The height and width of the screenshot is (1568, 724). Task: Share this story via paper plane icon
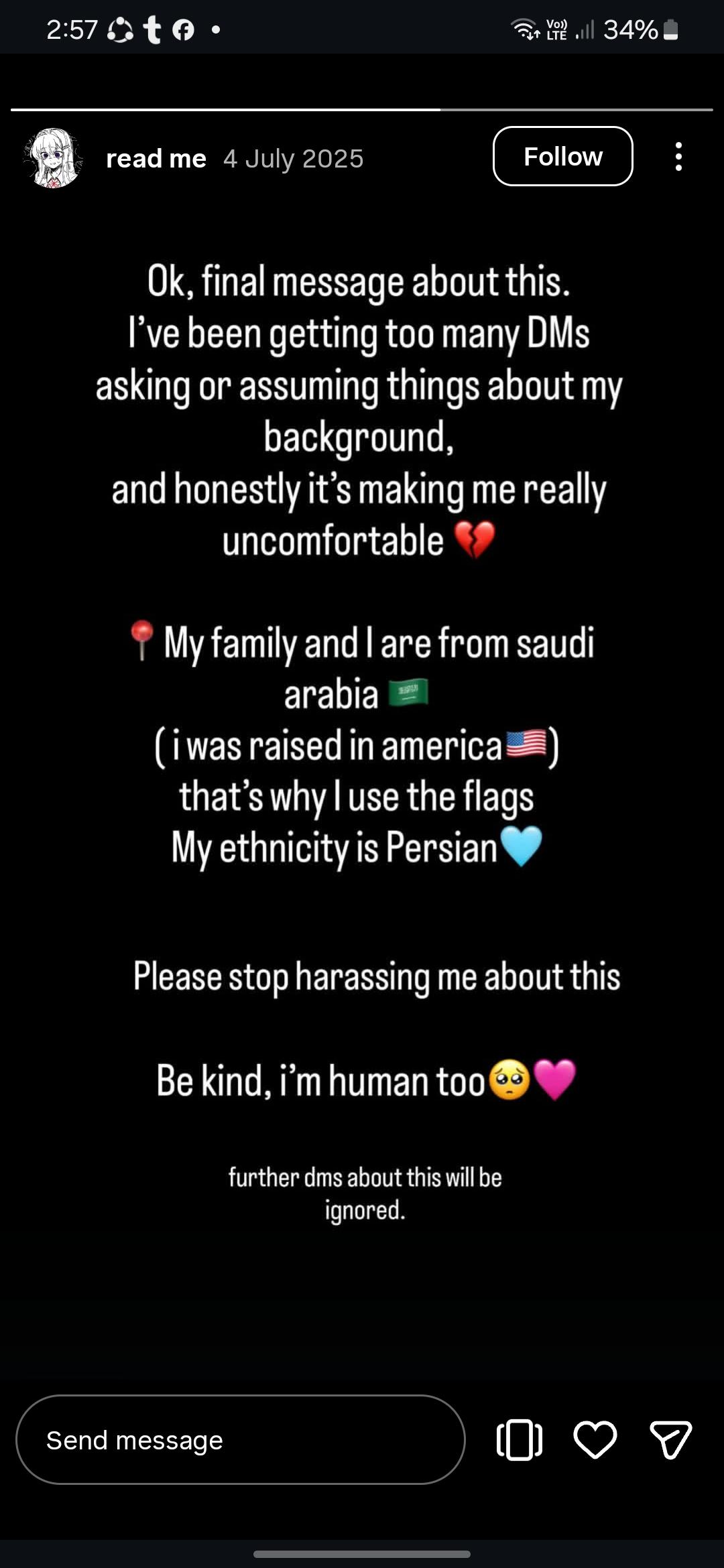click(670, 1439)
